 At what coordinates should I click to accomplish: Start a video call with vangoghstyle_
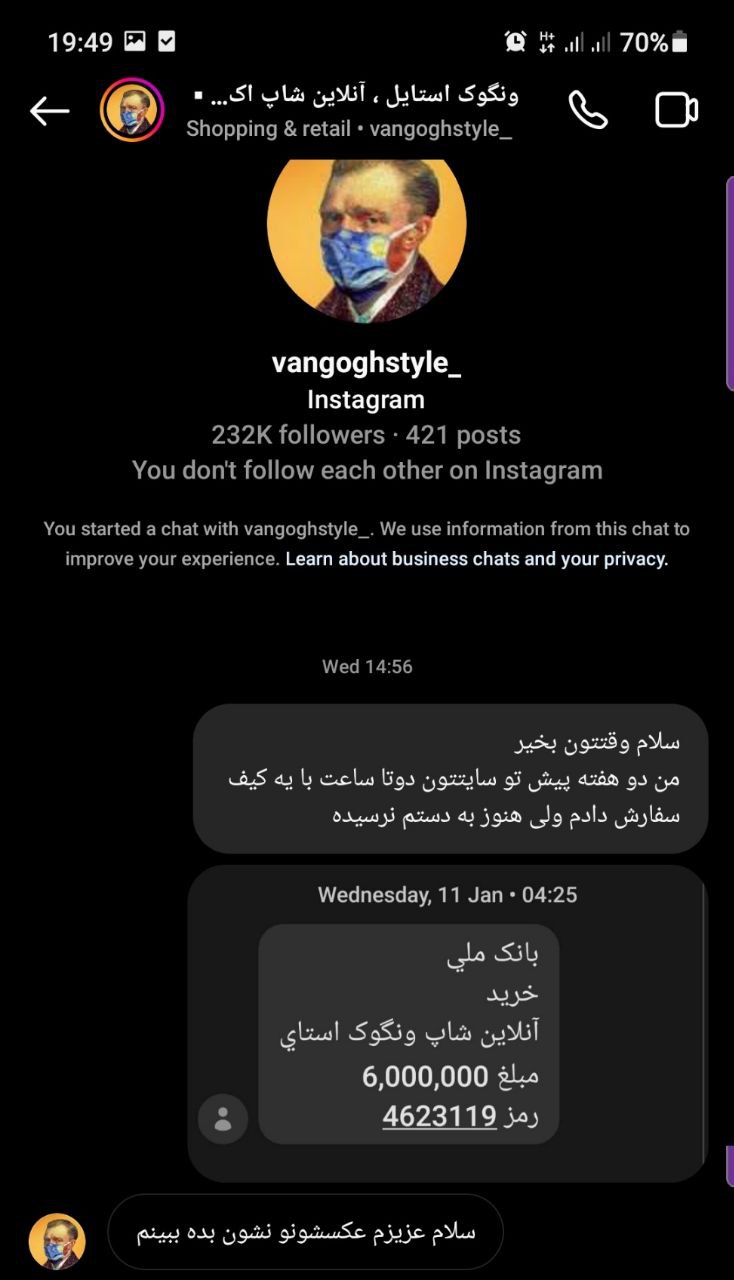click(x=676, y=110)
